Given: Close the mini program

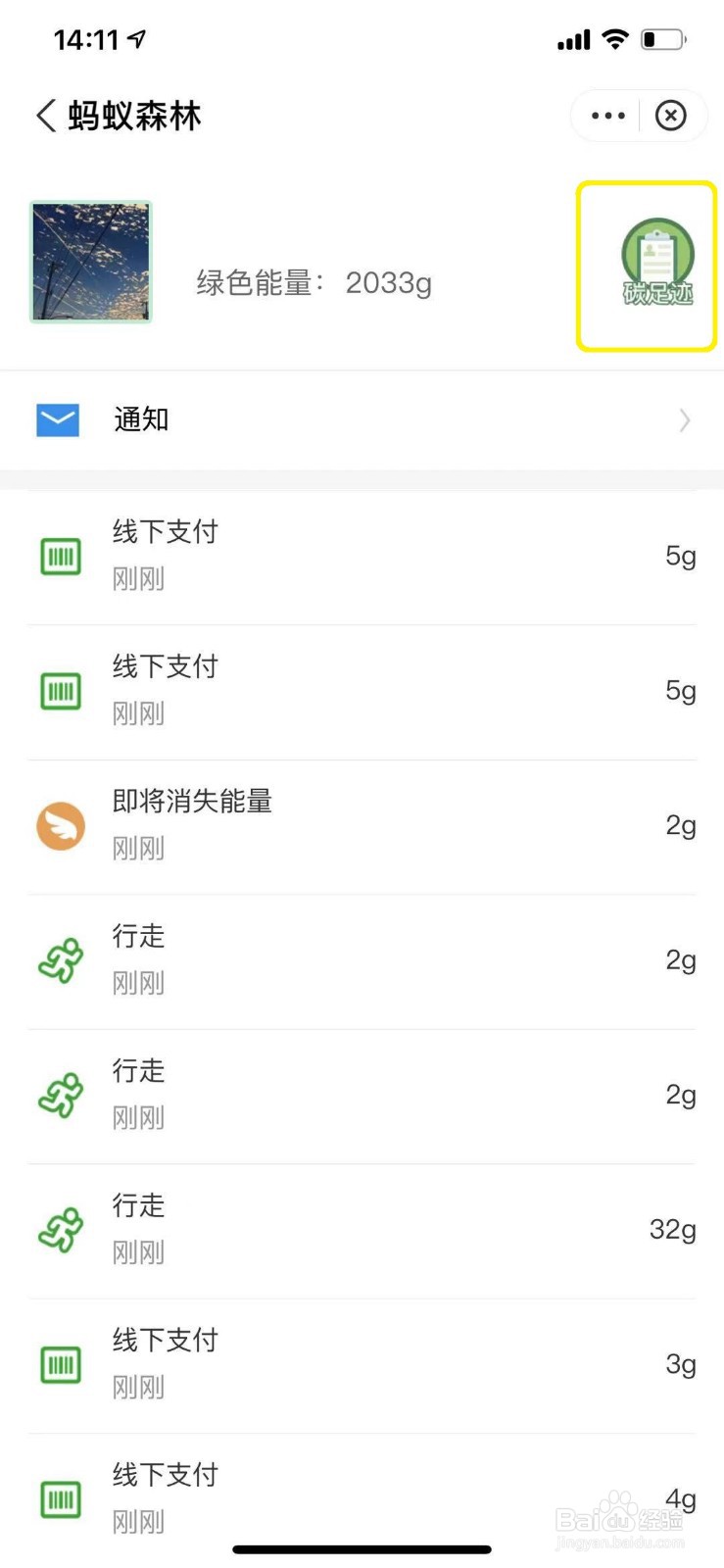Looking at the screenshot, I should click(x=670, y=116).
